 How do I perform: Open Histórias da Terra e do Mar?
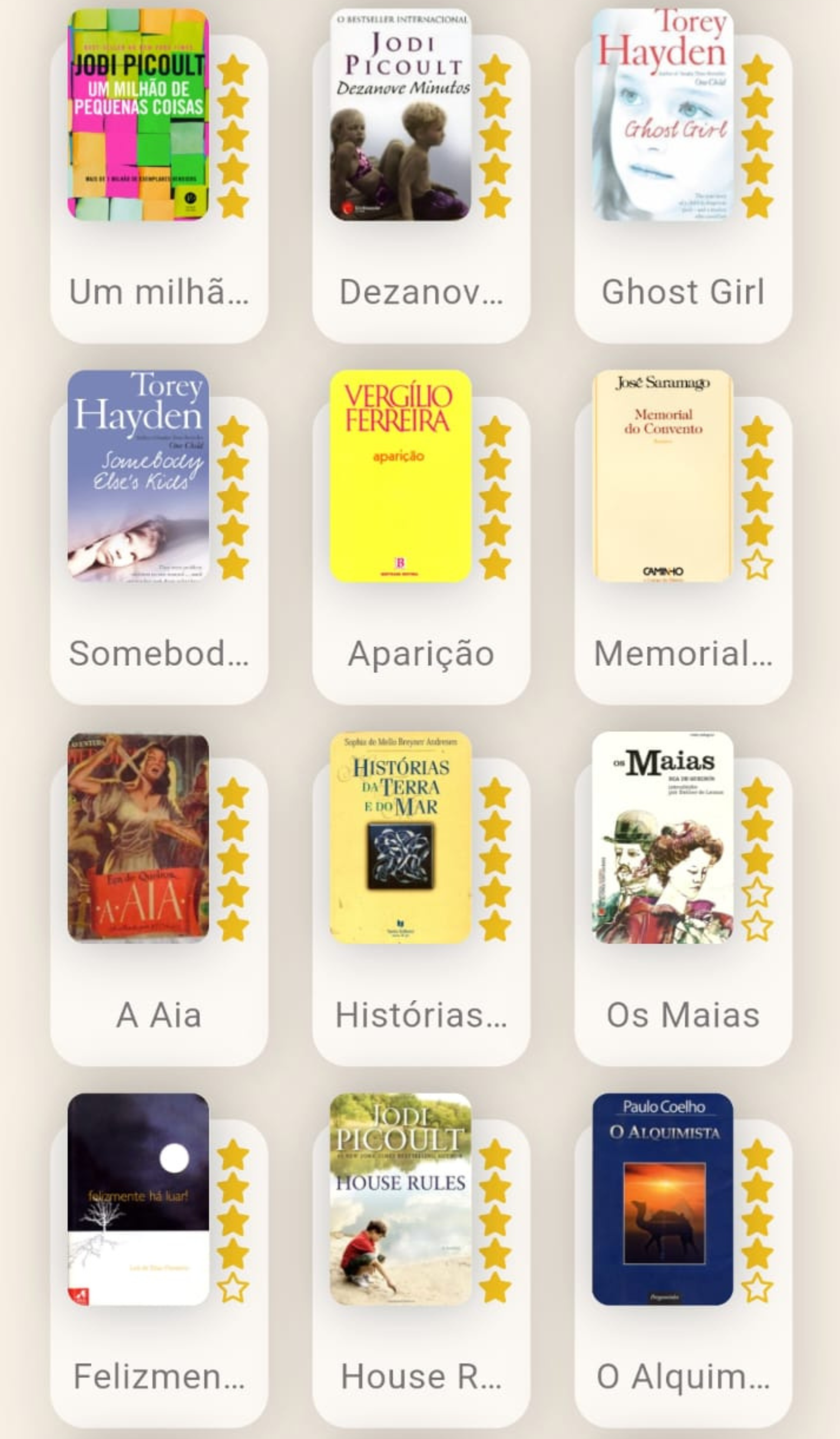click(x=401, y=838)
